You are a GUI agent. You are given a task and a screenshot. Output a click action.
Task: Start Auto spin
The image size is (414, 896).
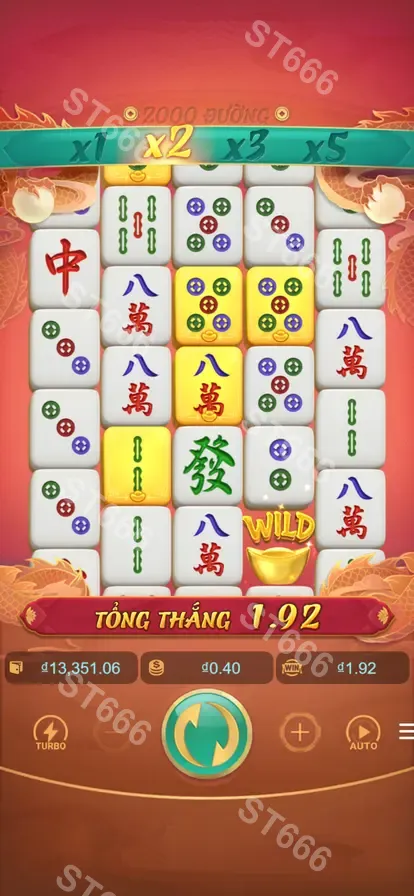click(x=363, y=734)
